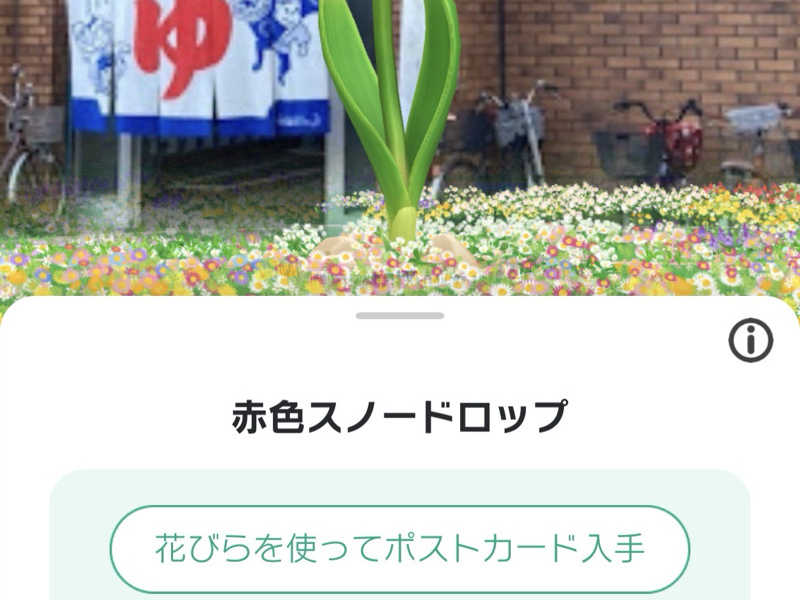The image size is (800, 600).
Task: Tap the bottom sheet drag handle
Action: point(400,316)
